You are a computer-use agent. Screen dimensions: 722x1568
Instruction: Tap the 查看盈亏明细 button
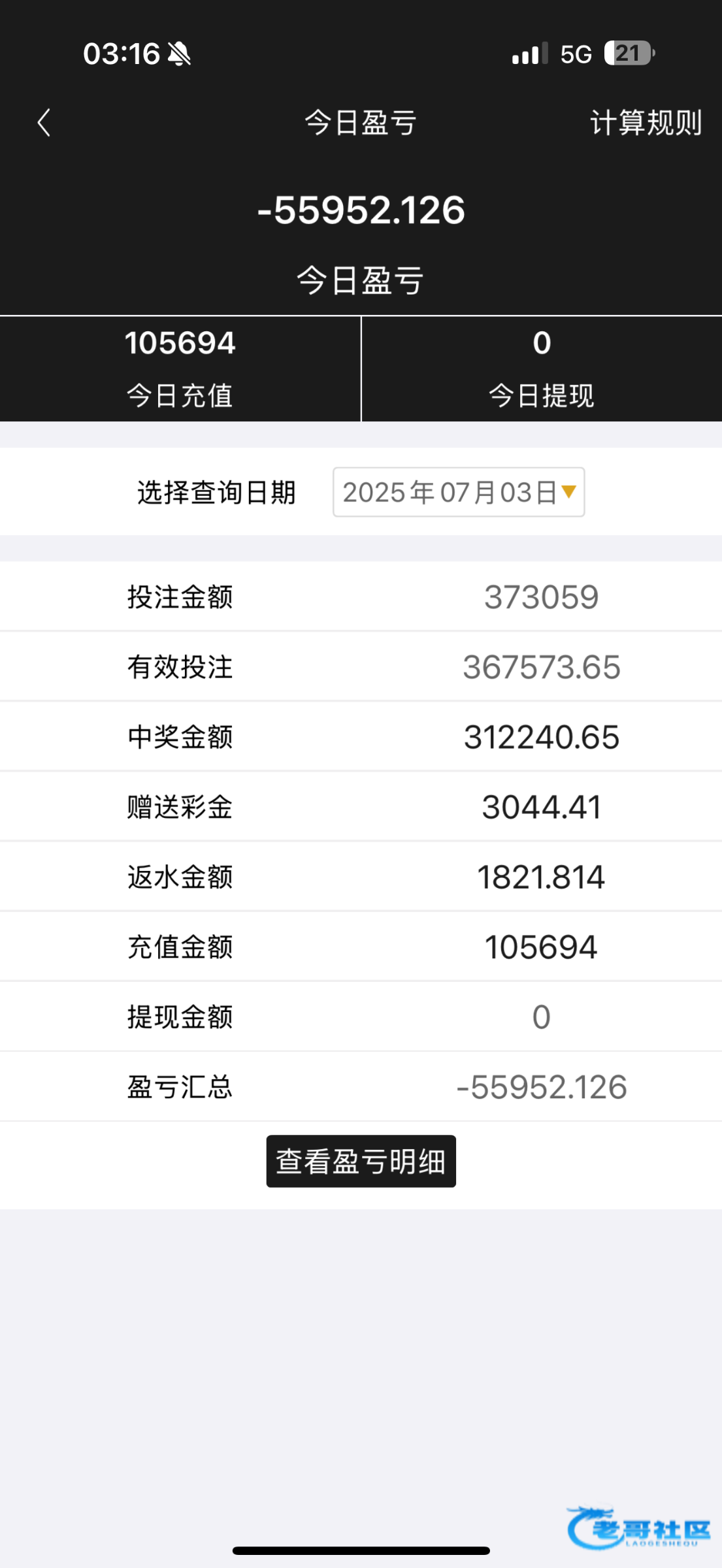(x=361, y=1161)
